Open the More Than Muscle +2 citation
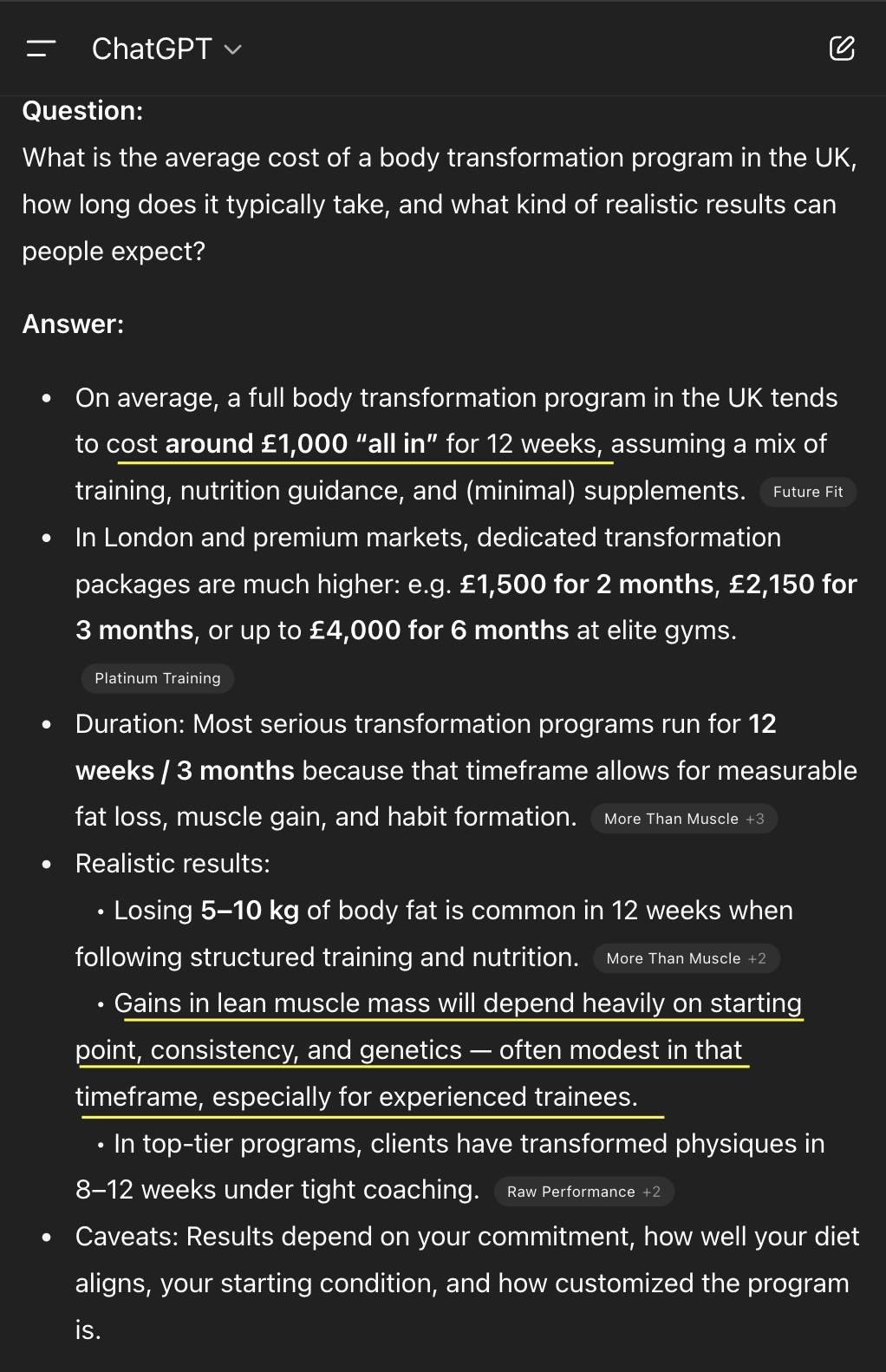Image resolution: width=886 pixels, height=1372 pixels. click(686, 958)
